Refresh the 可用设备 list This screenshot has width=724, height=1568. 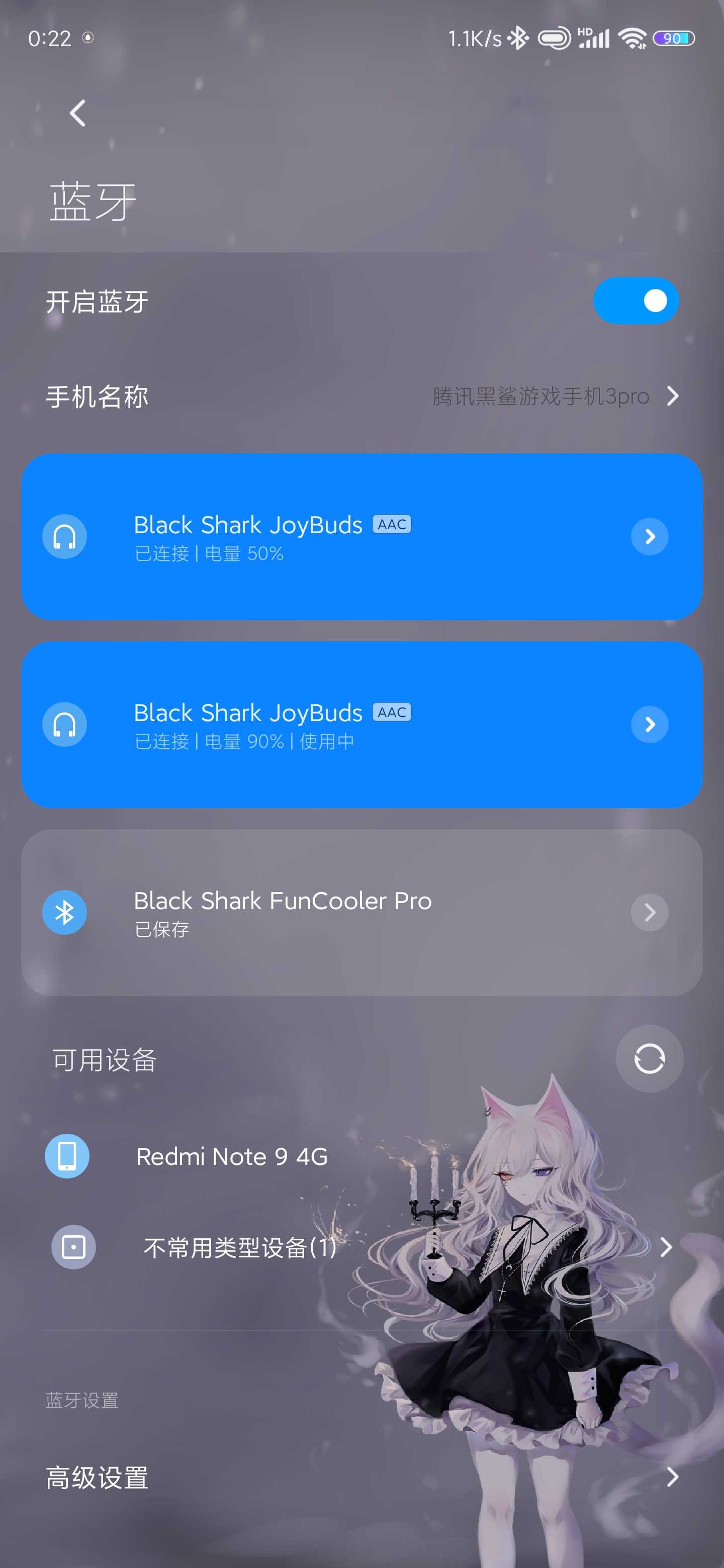pos(649,1058)
